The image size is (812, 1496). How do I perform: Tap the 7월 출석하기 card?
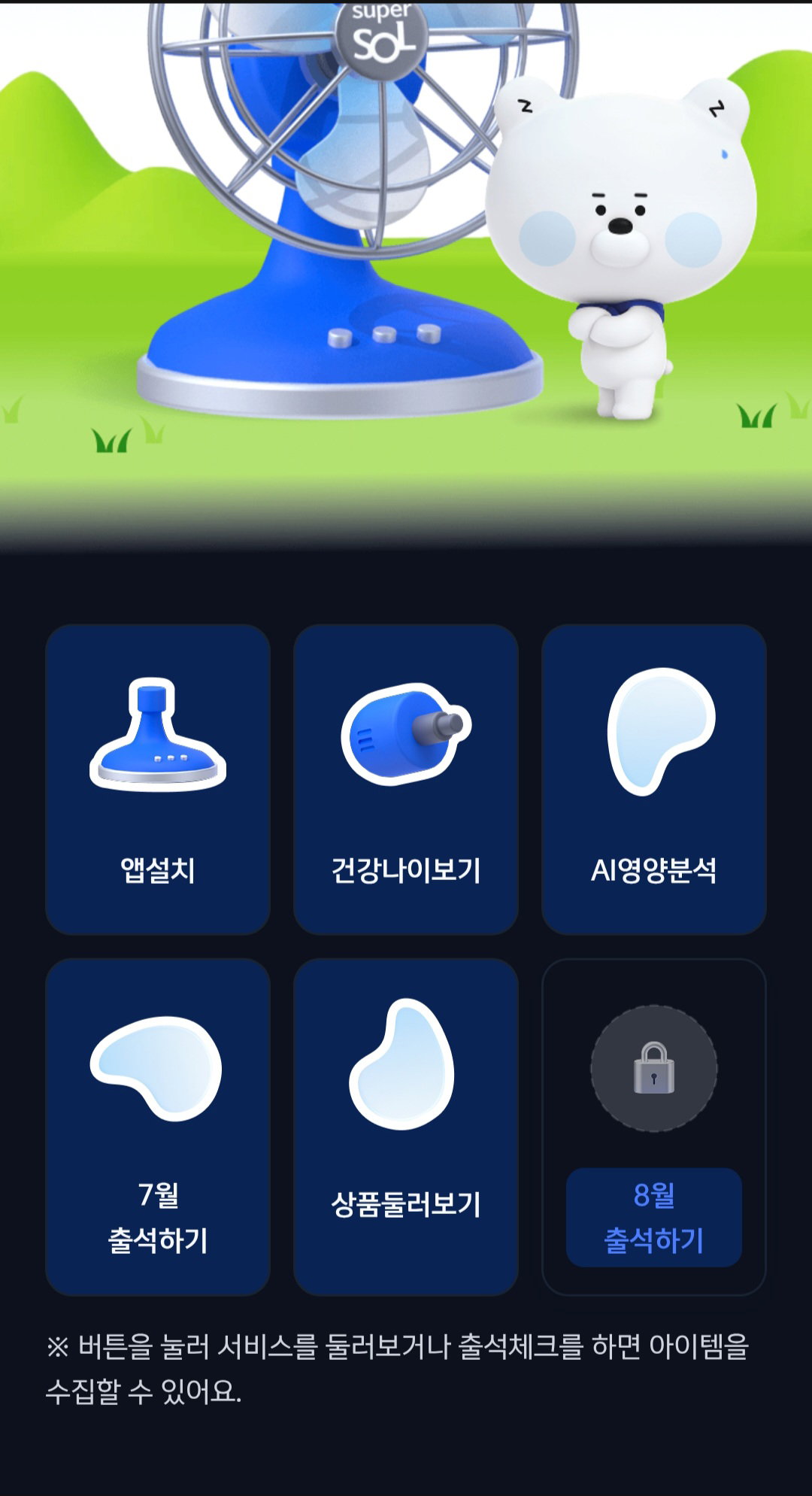pyautogui.click(x=158, y=1127)
